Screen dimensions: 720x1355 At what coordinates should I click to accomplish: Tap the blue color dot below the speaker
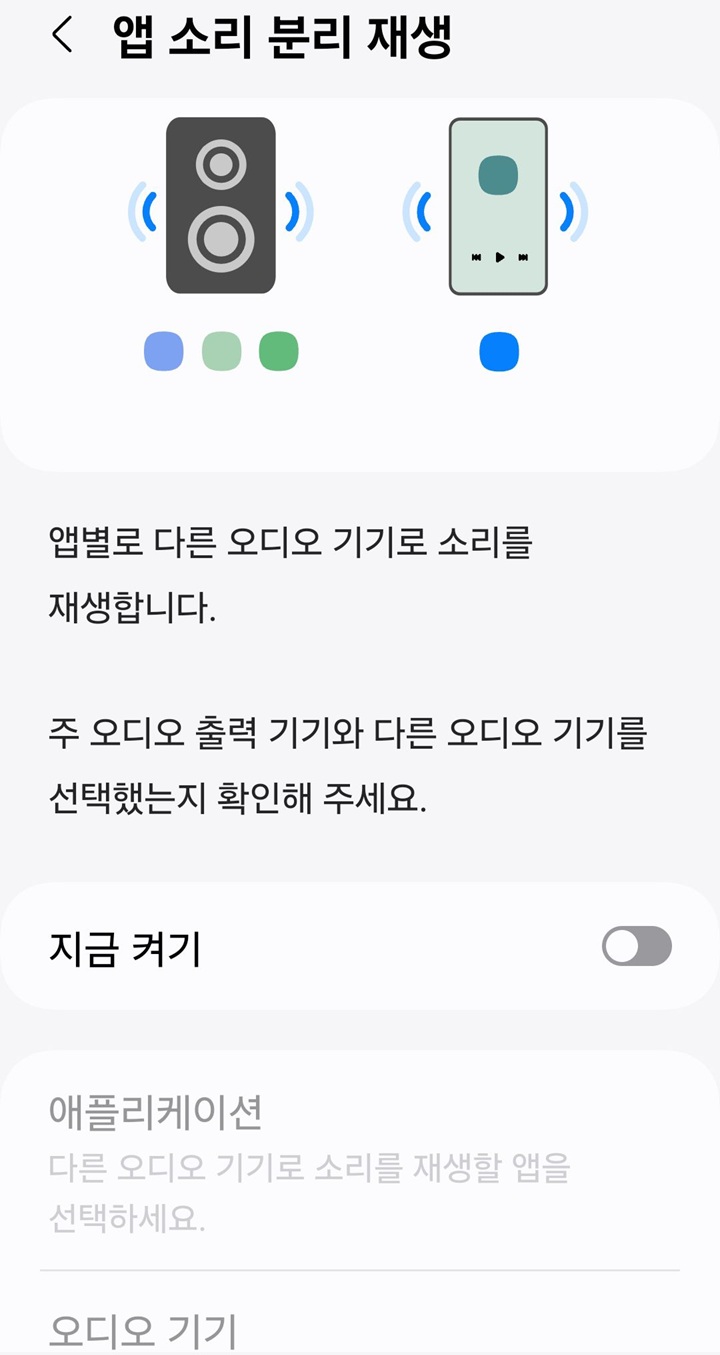tap(163, 351)
